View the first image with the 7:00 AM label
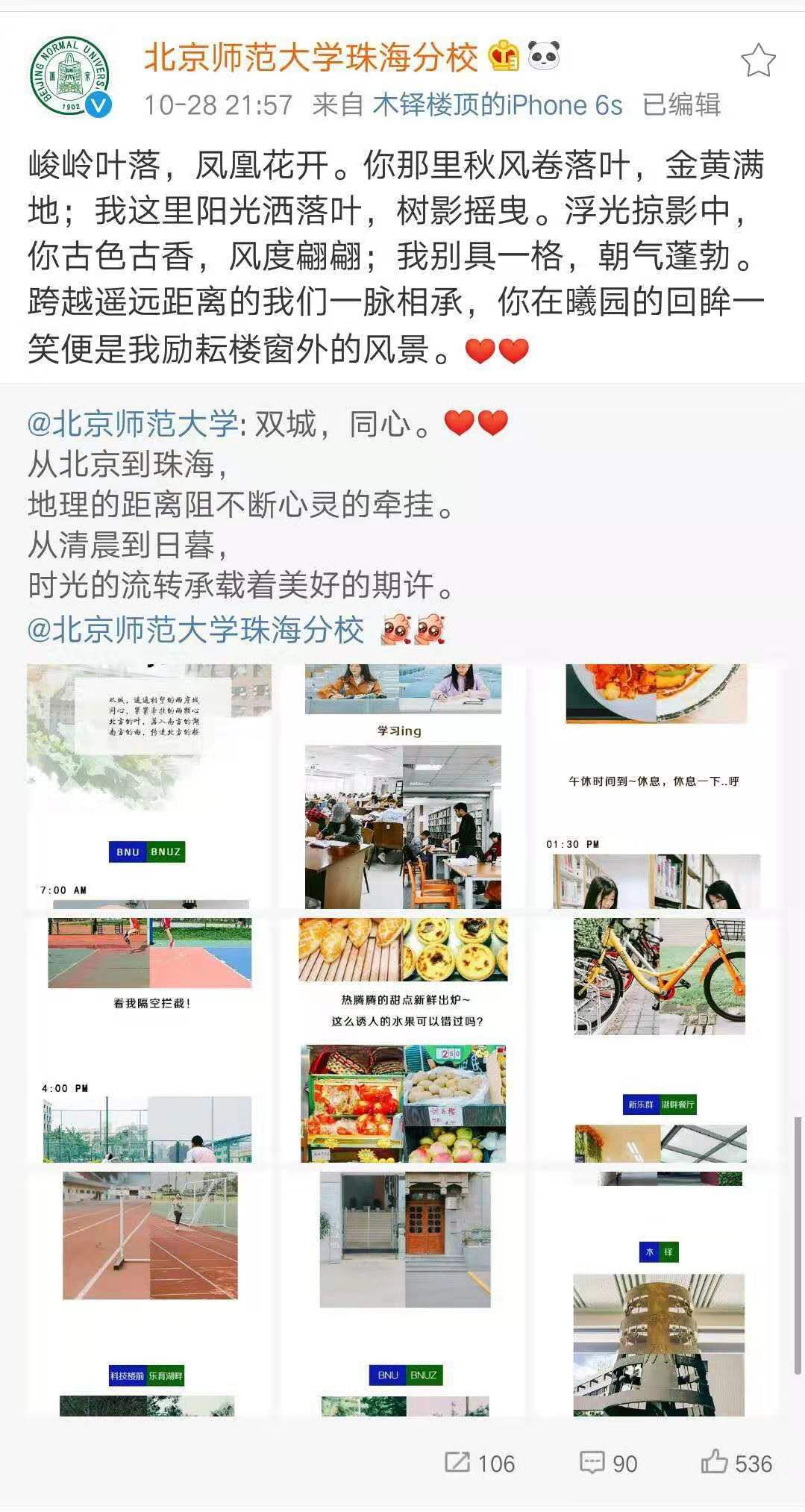The height and width of the screenshot is (1512, 805). (x=149, y=787)
